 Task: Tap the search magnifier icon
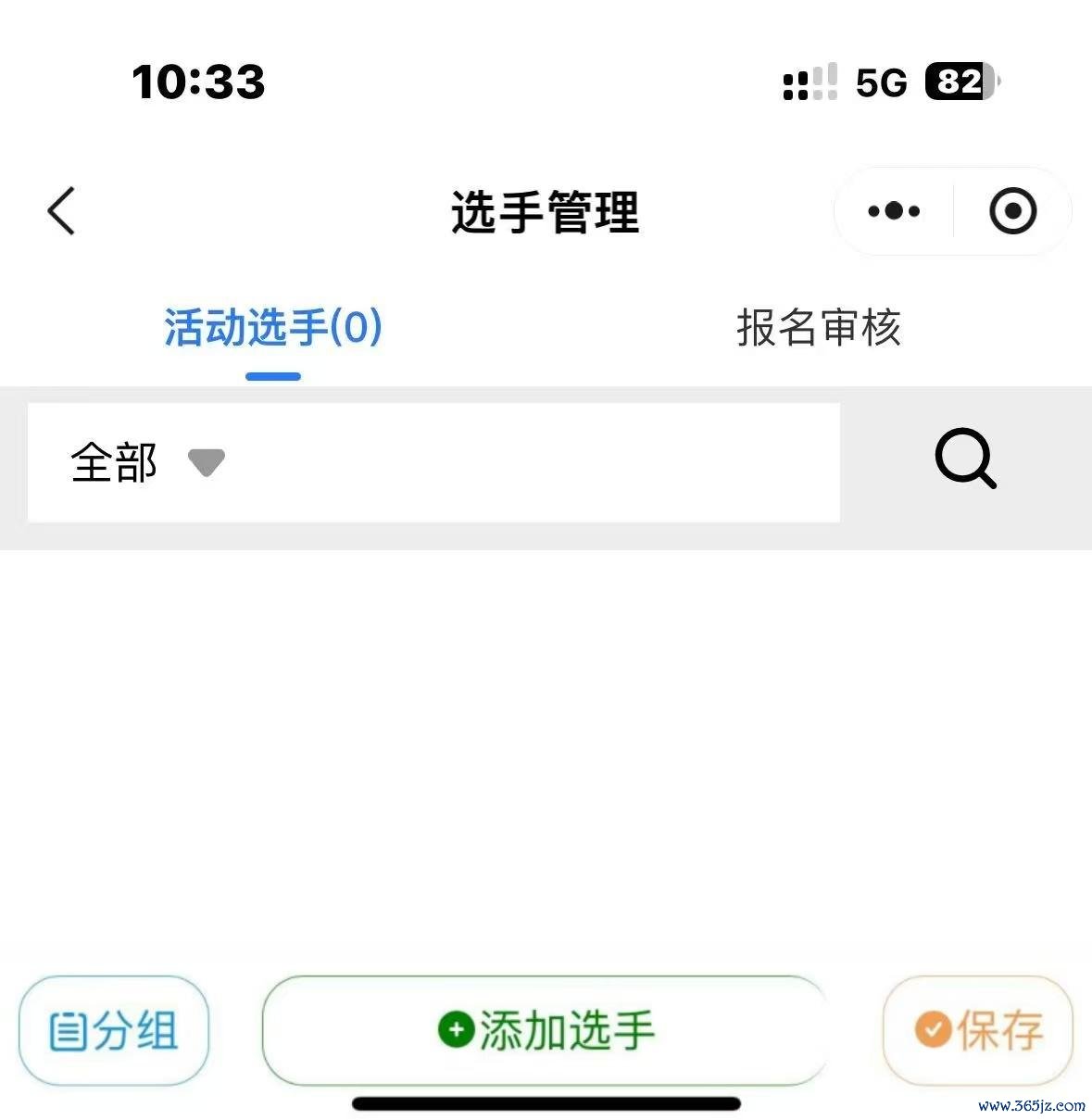pyautogui.click(x=965, y=459)
